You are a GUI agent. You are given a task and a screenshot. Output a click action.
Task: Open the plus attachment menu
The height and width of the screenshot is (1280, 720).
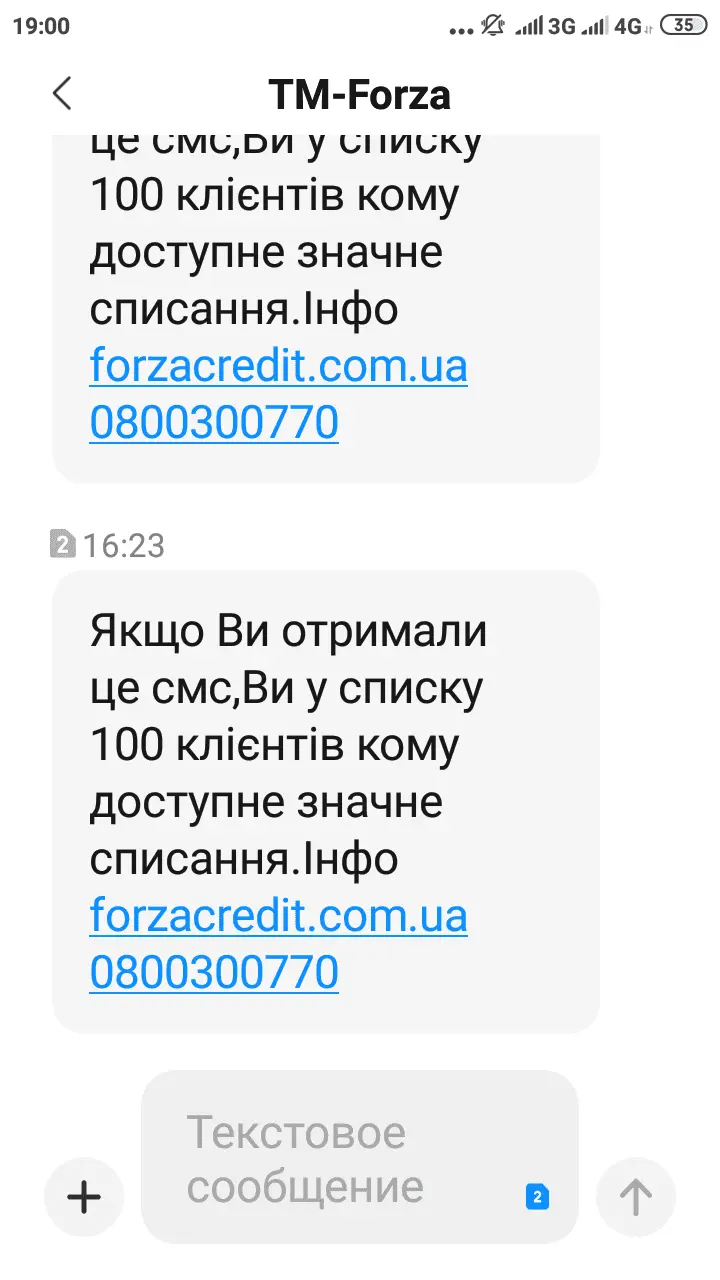click(x=84, y=1197)
